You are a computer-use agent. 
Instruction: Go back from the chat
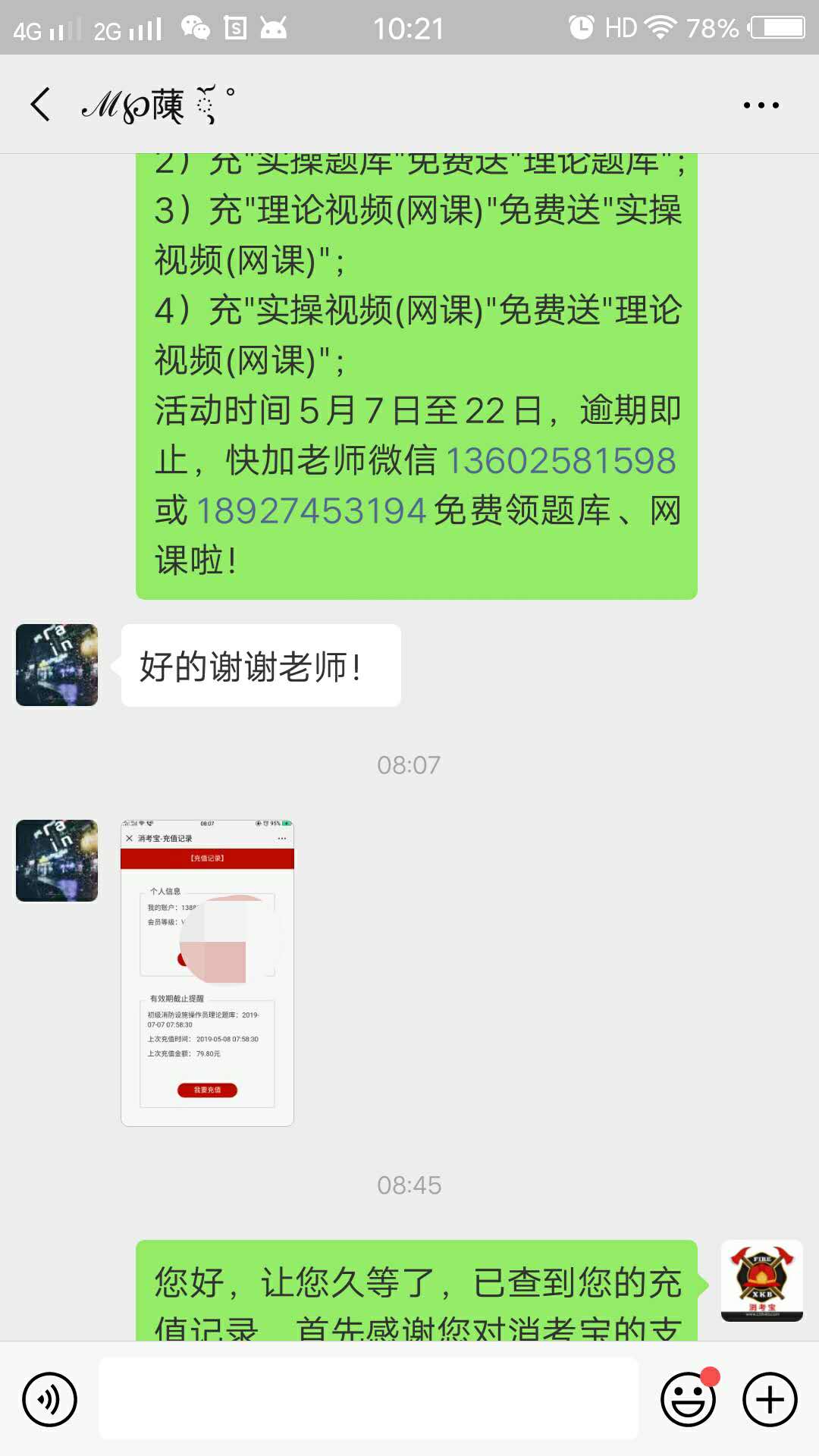tap(41, 105)
